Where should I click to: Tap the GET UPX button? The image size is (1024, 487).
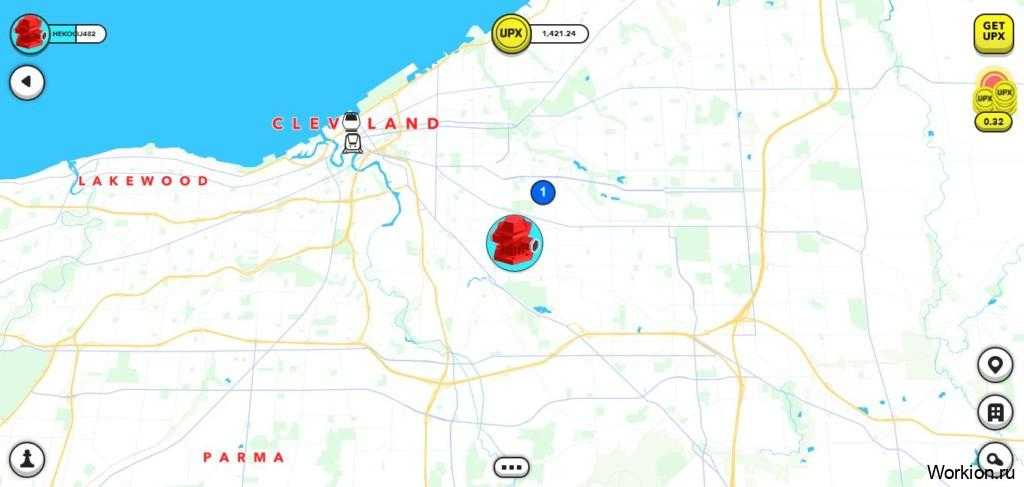point(993,34)
